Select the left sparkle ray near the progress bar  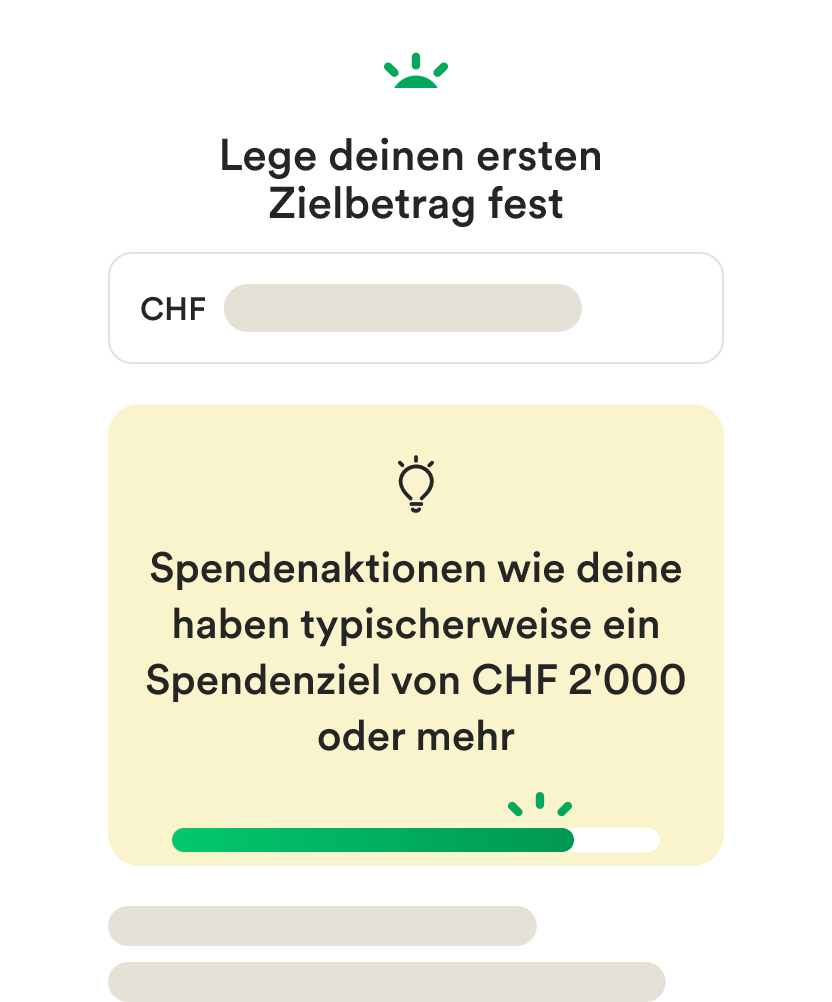(514, 808)
